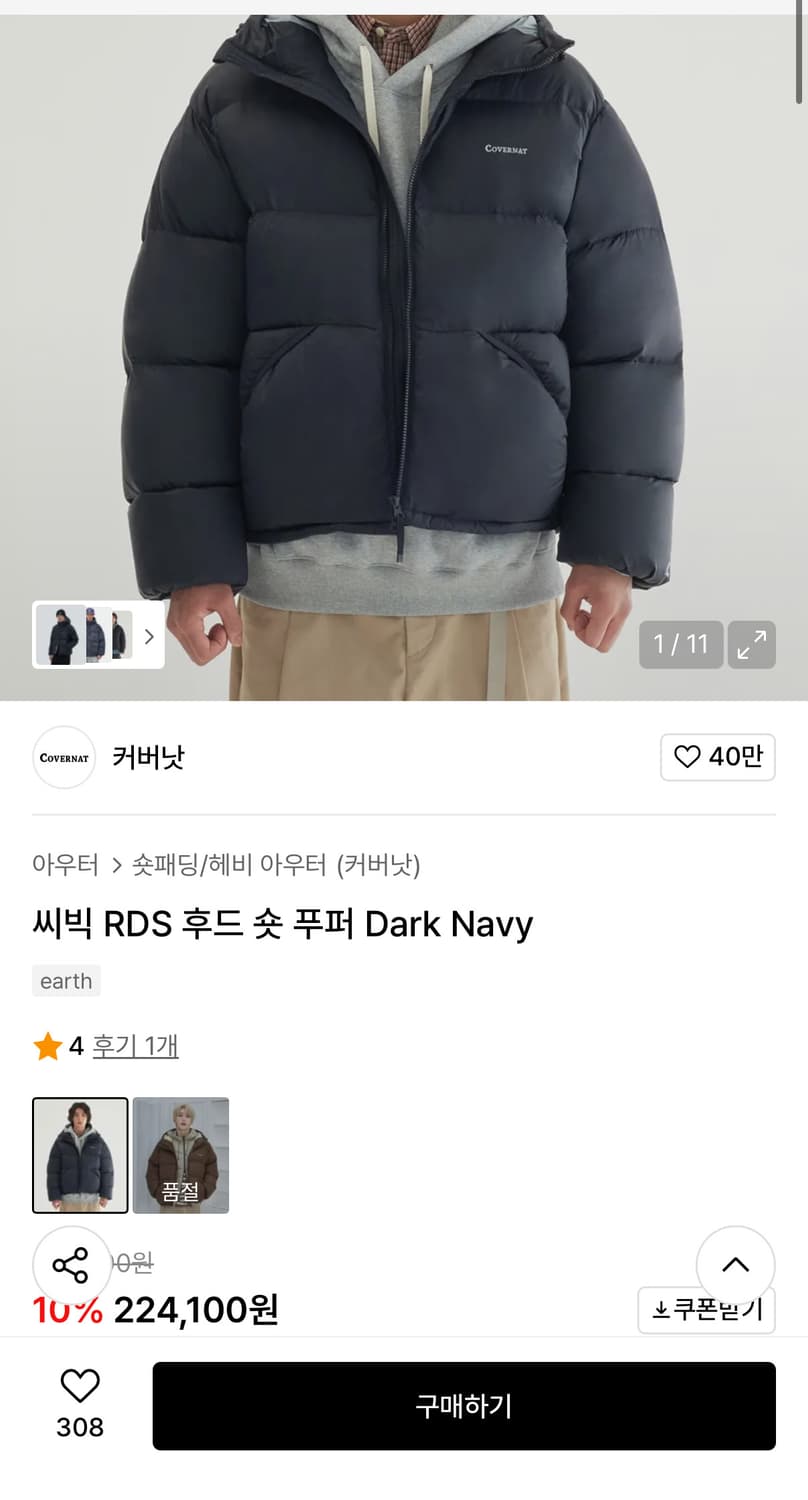Image resolution: width=808 pixels, height=1500 pixels.
Task: Expand the image thumbnail strip with the chevron
Action: (x=148, y=635)
